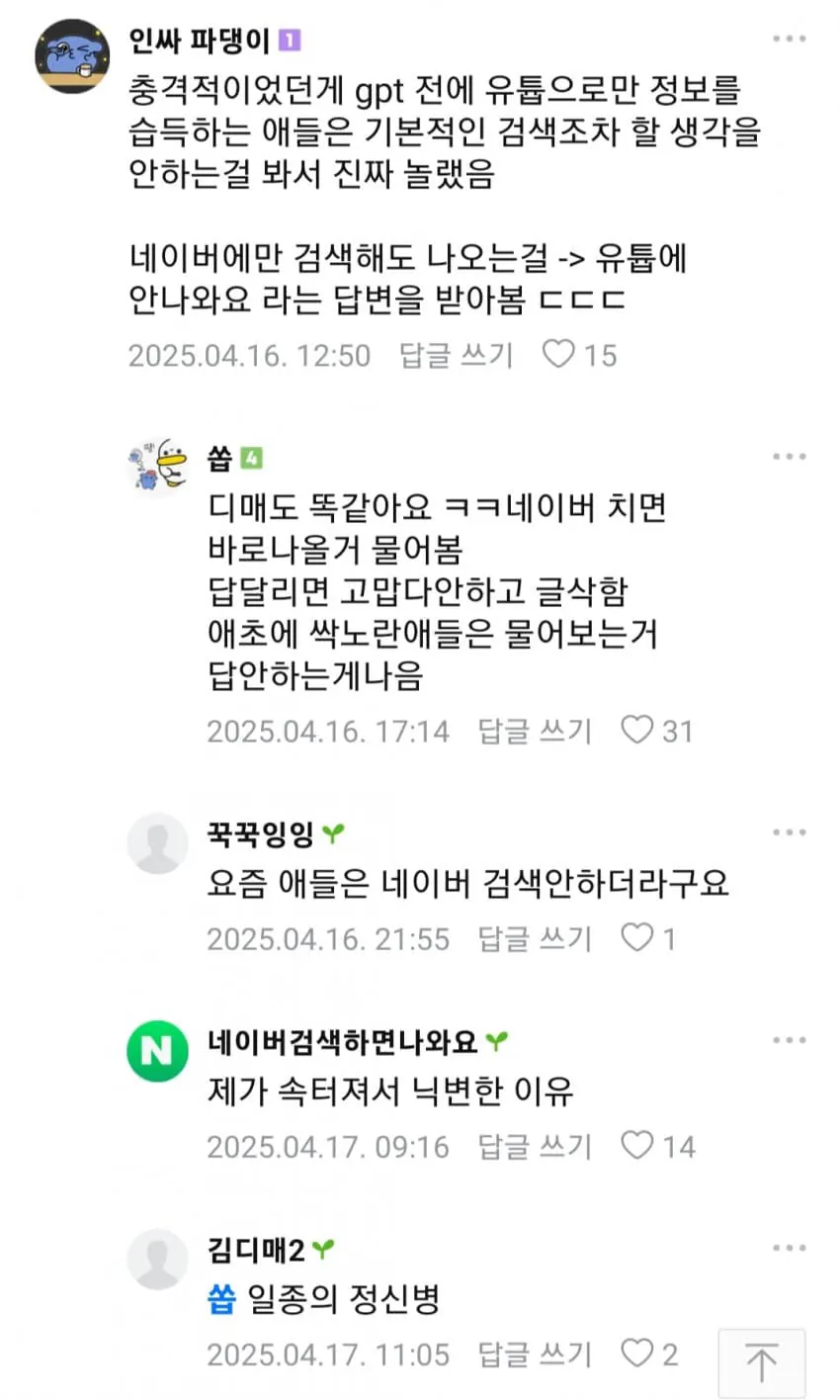This screenshot has width=840, height=1400.
Task: Write a reply to 꾹꾹잉잉
Action: (535, 939)
